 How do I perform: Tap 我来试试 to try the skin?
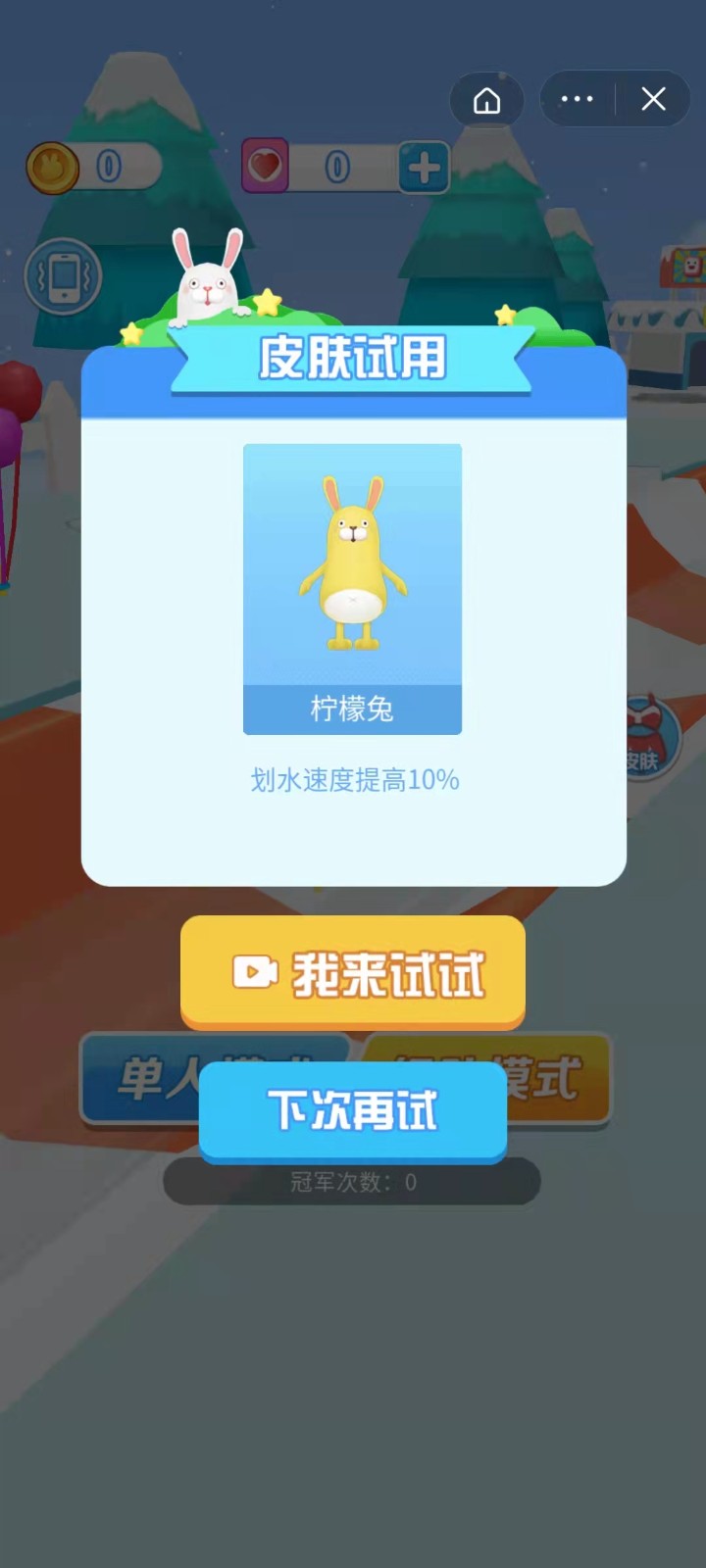click(x=352, y=972)
